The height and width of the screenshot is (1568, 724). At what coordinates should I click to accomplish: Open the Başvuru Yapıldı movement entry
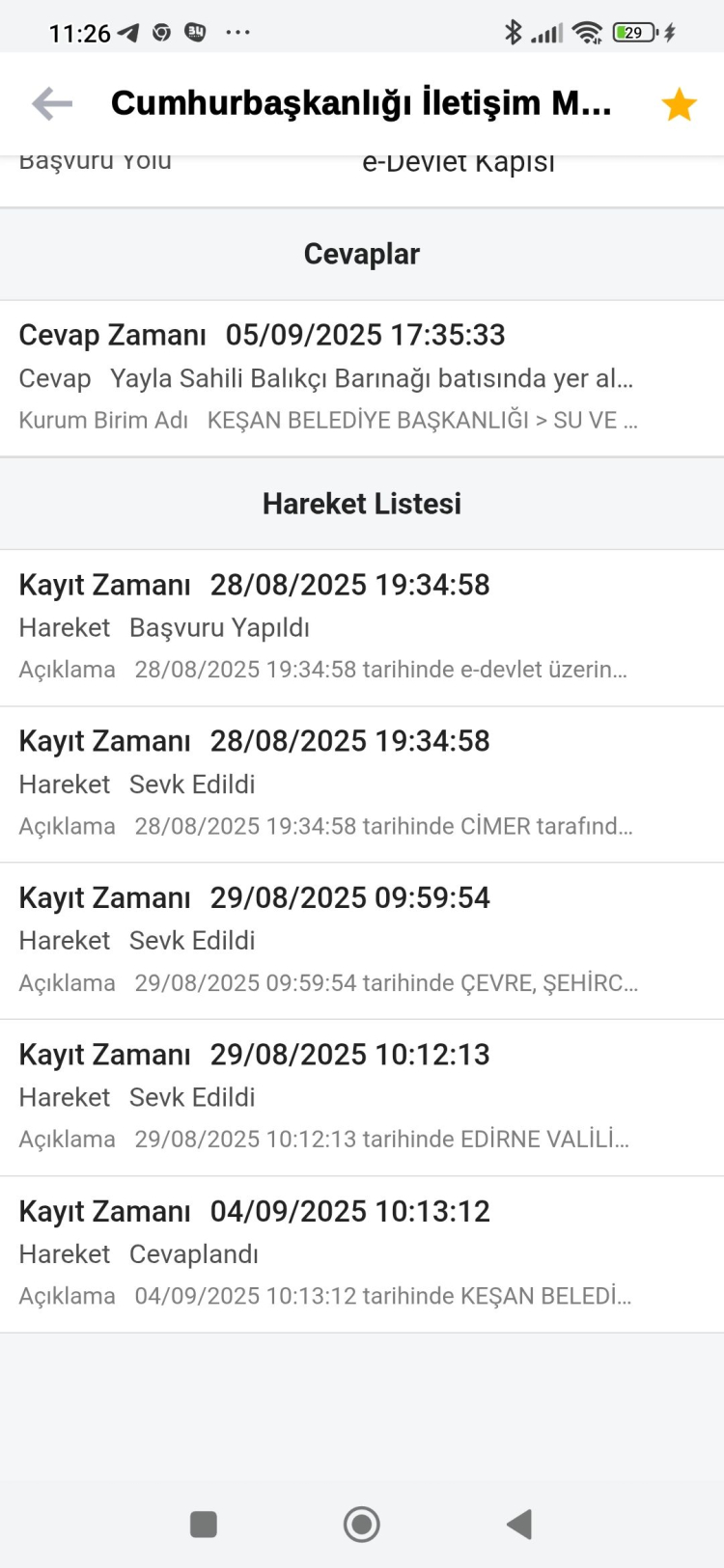click(x=362, y=627)
